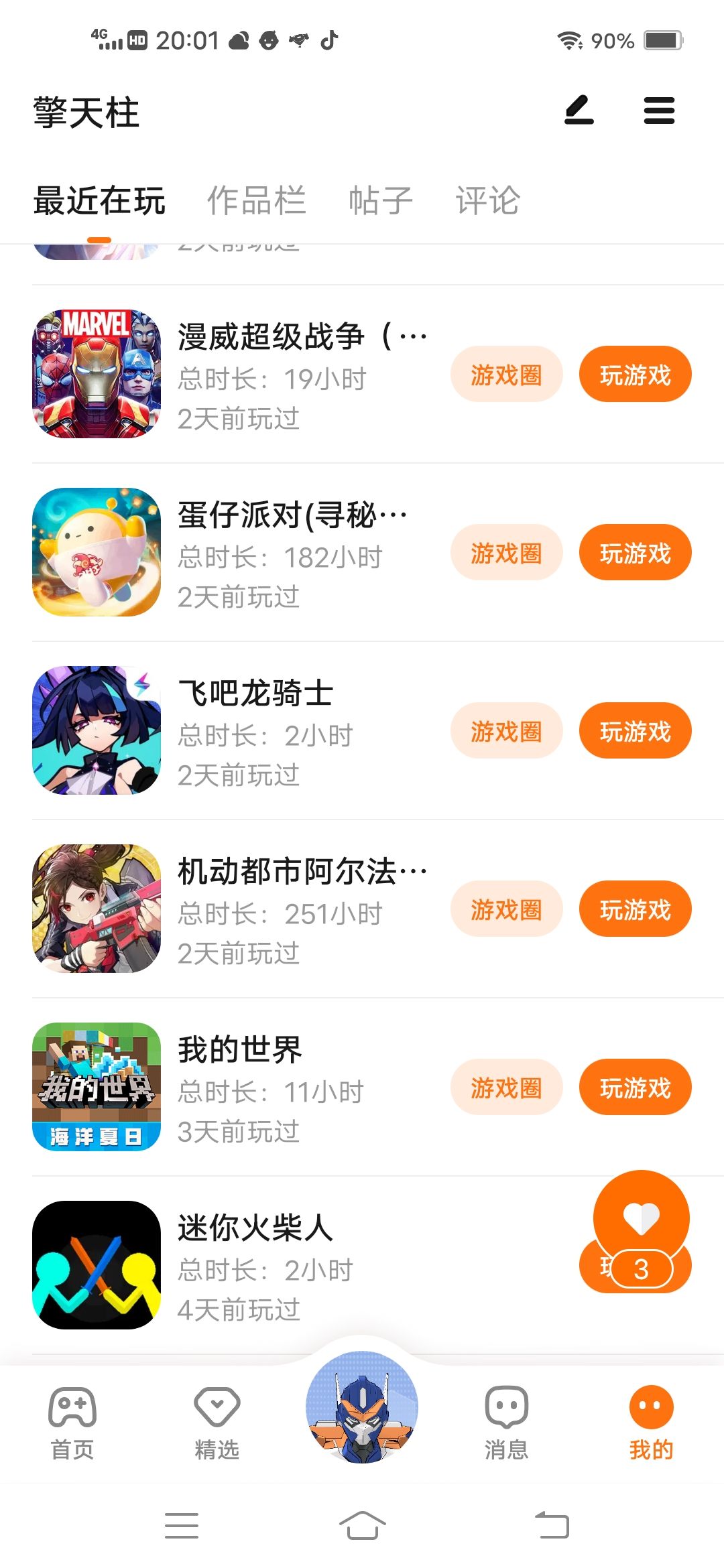Open the 消息 tab

tap(506, 1422)
